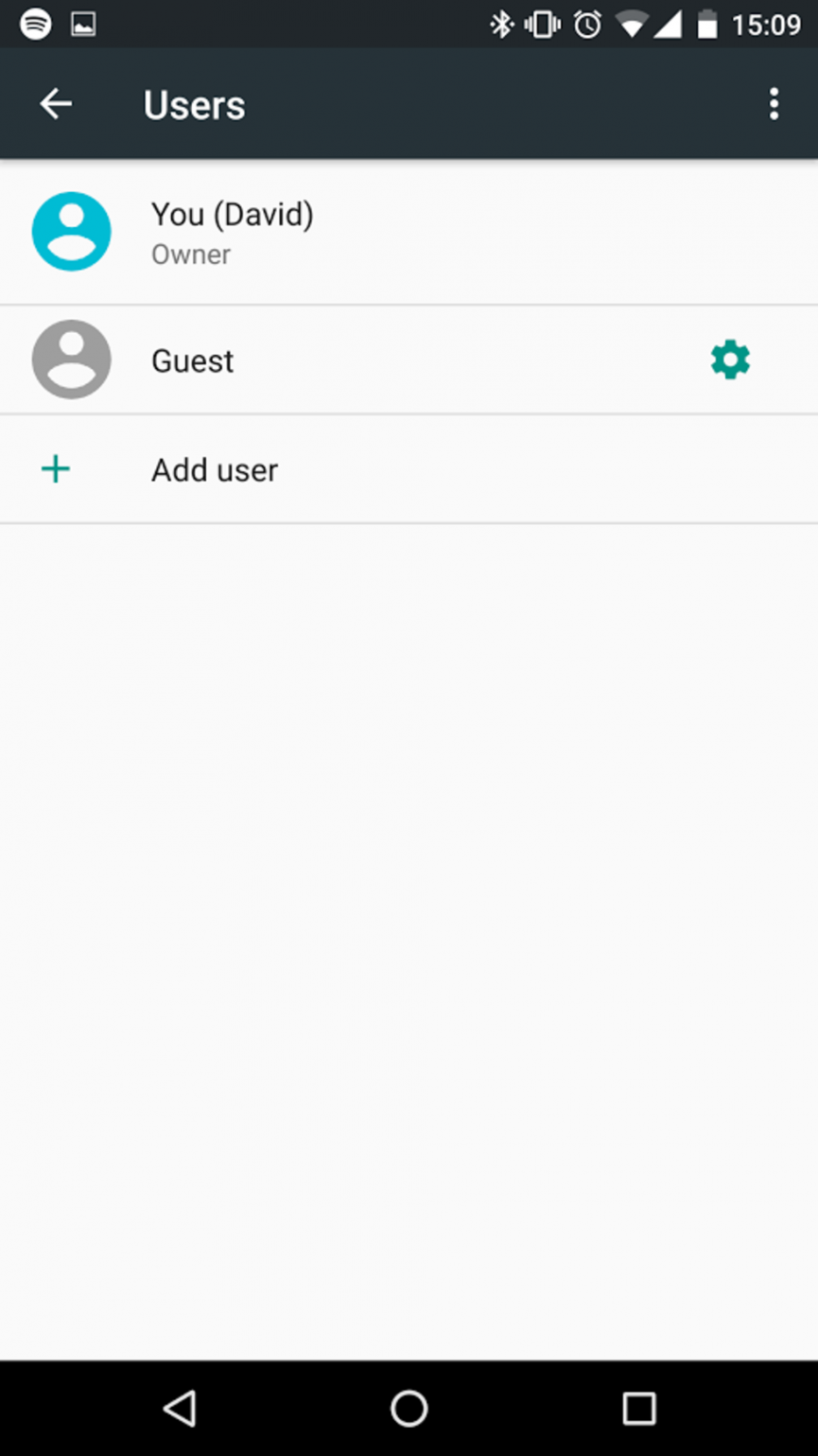Screen dimensions: 818x1456
Task: Click the plus icon next to Add user
Action: (55, 468)
